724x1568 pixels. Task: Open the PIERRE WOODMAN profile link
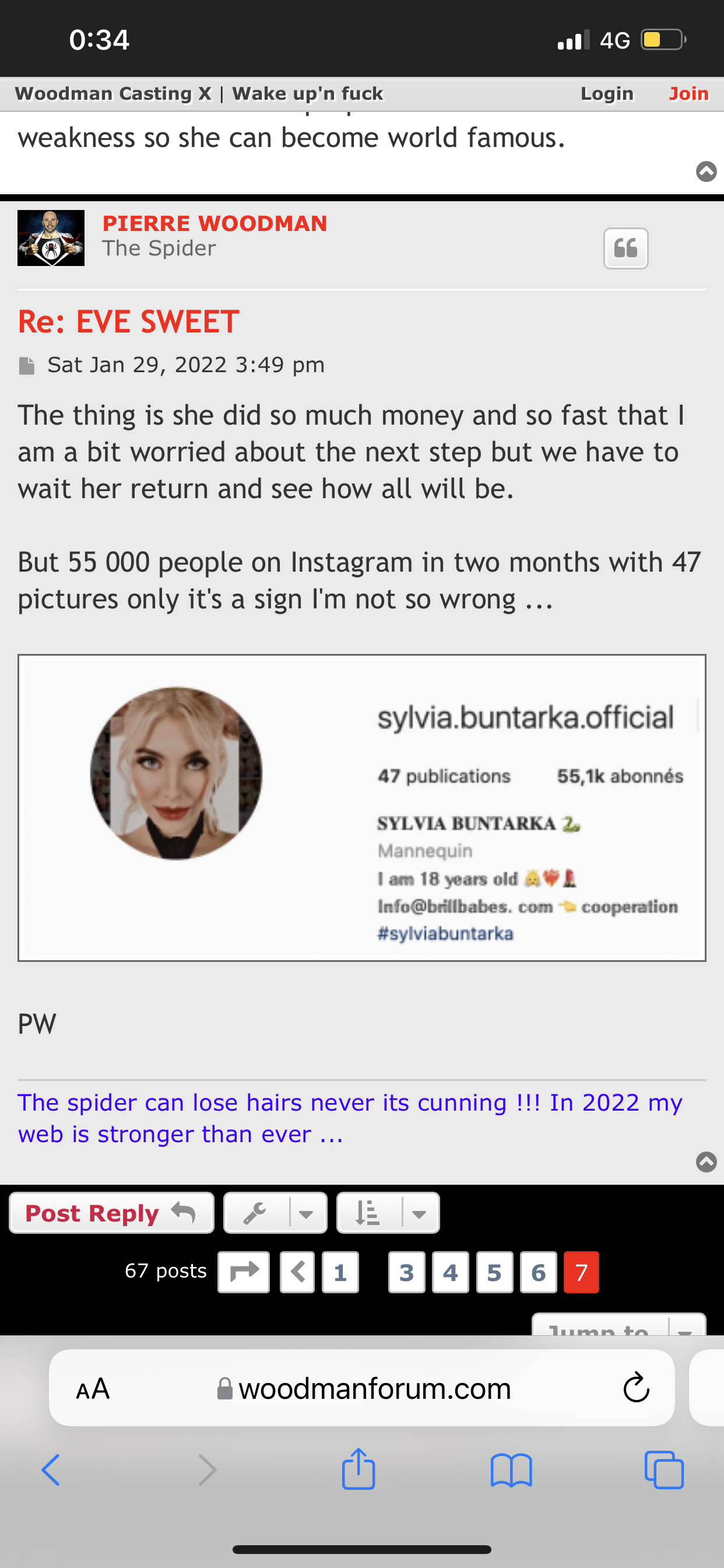(x=214, y=223)
